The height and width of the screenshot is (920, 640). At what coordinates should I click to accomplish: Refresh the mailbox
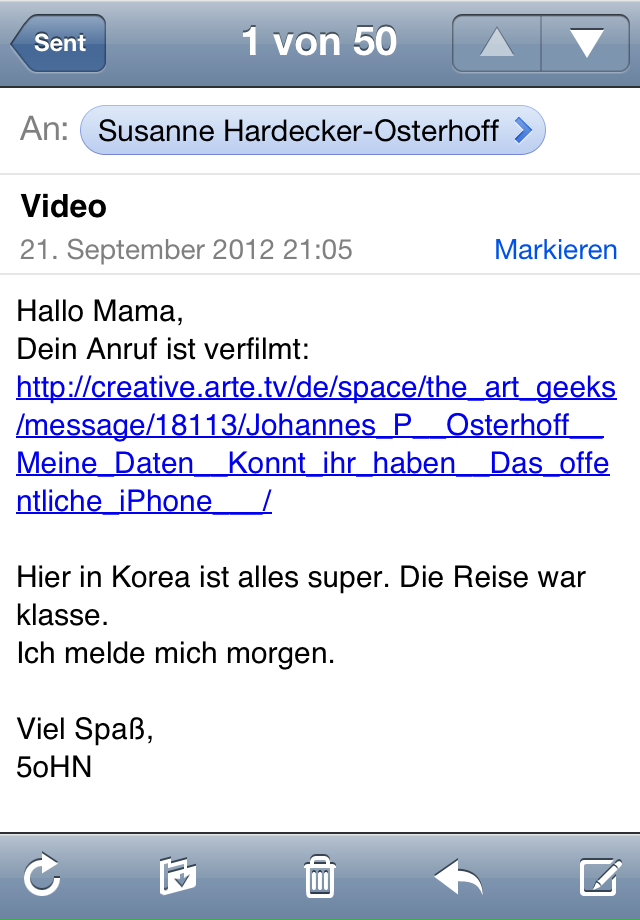[42, 877]
